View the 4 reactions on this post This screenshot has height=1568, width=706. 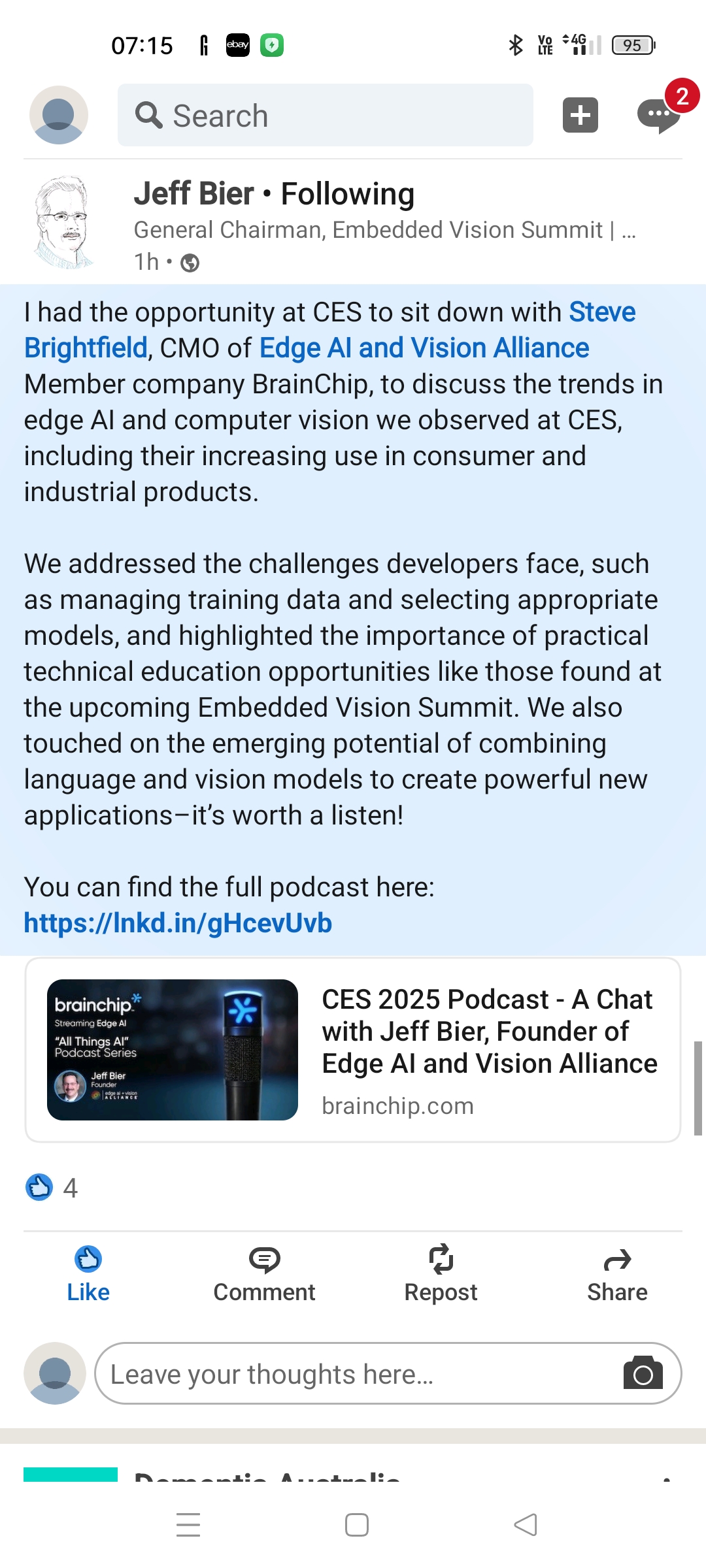click(52, 1187)
